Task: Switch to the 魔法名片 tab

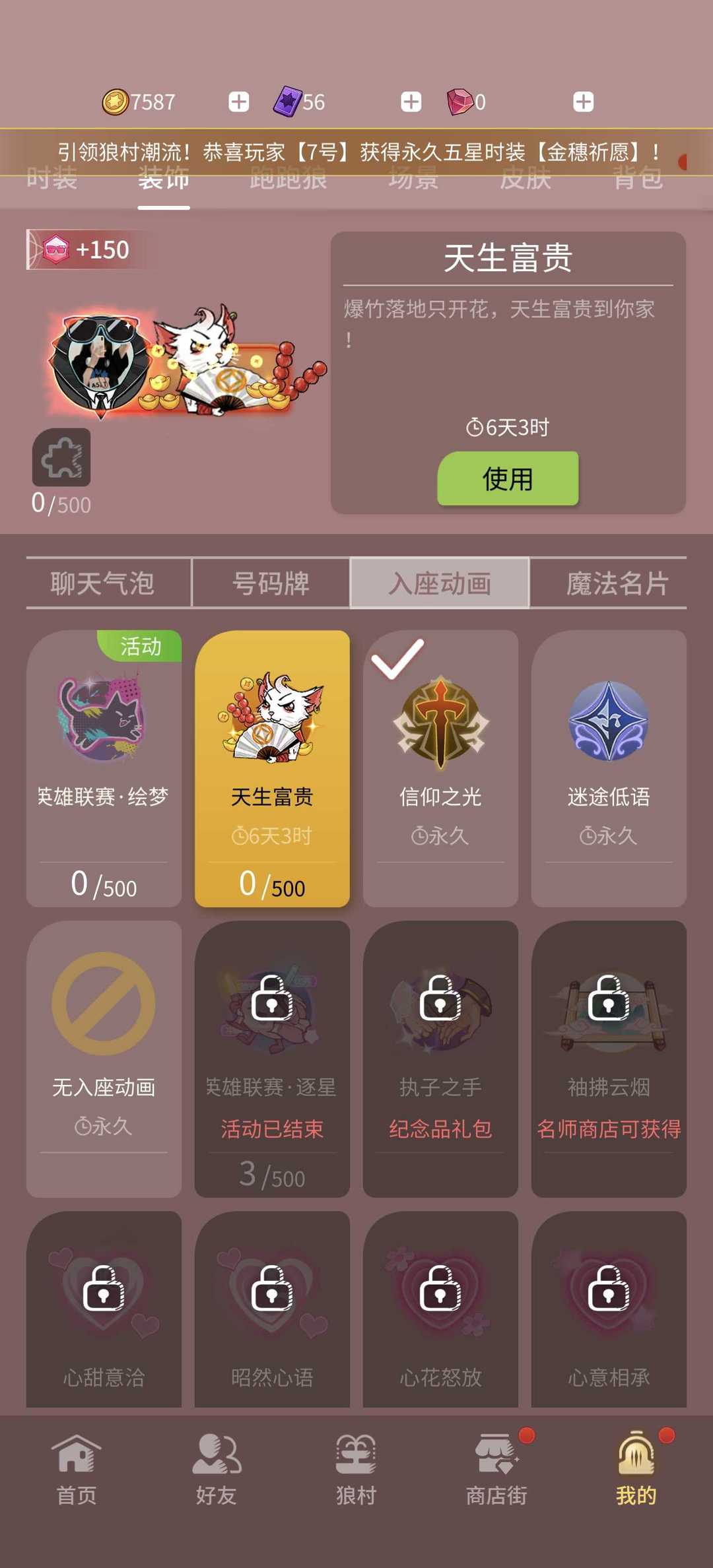Action: click(617, 583)
